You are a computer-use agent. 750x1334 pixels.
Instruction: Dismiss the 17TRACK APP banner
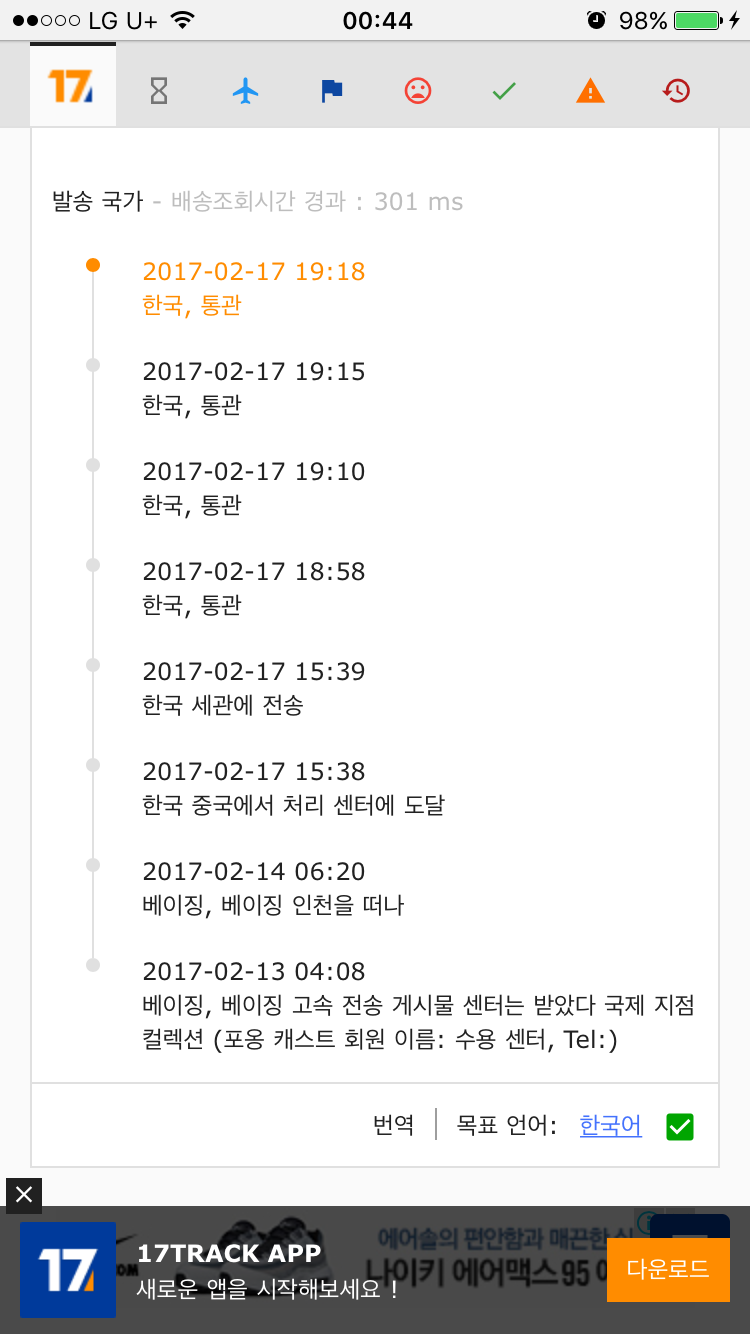tap(24, 1194)
